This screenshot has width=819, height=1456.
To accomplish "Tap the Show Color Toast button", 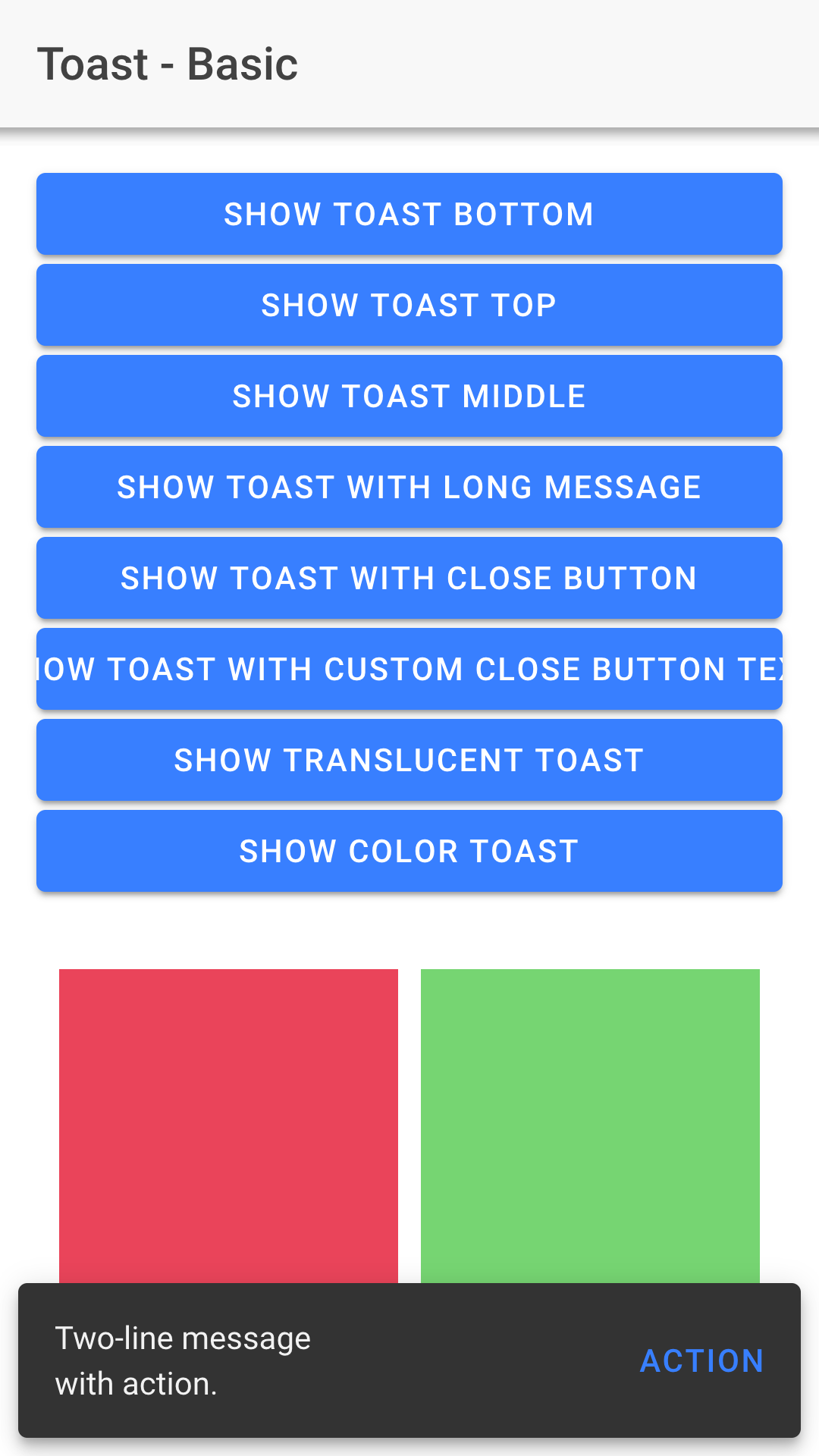I will pos(409,851).
